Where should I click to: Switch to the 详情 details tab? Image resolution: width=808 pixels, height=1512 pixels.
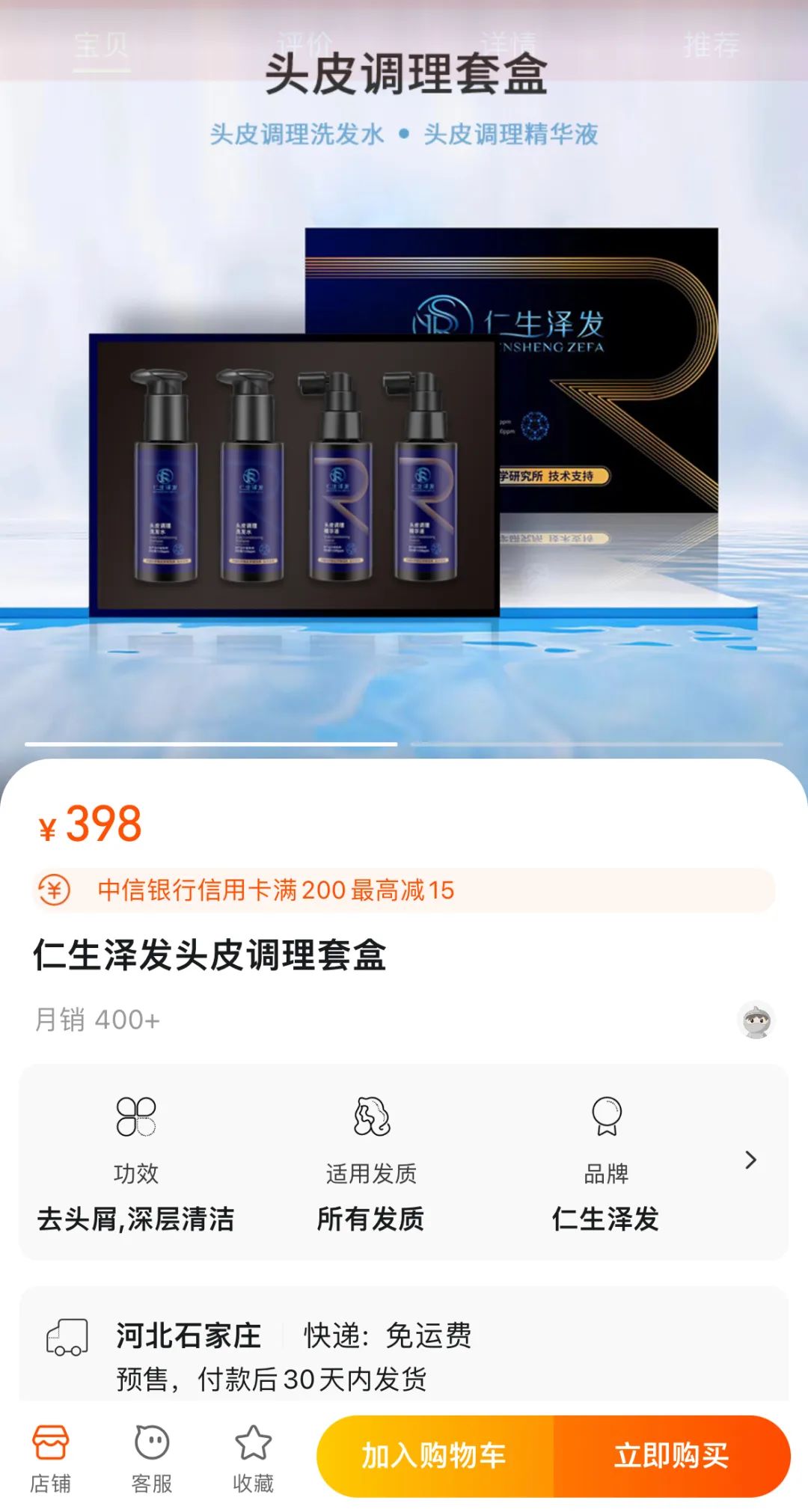508,44
